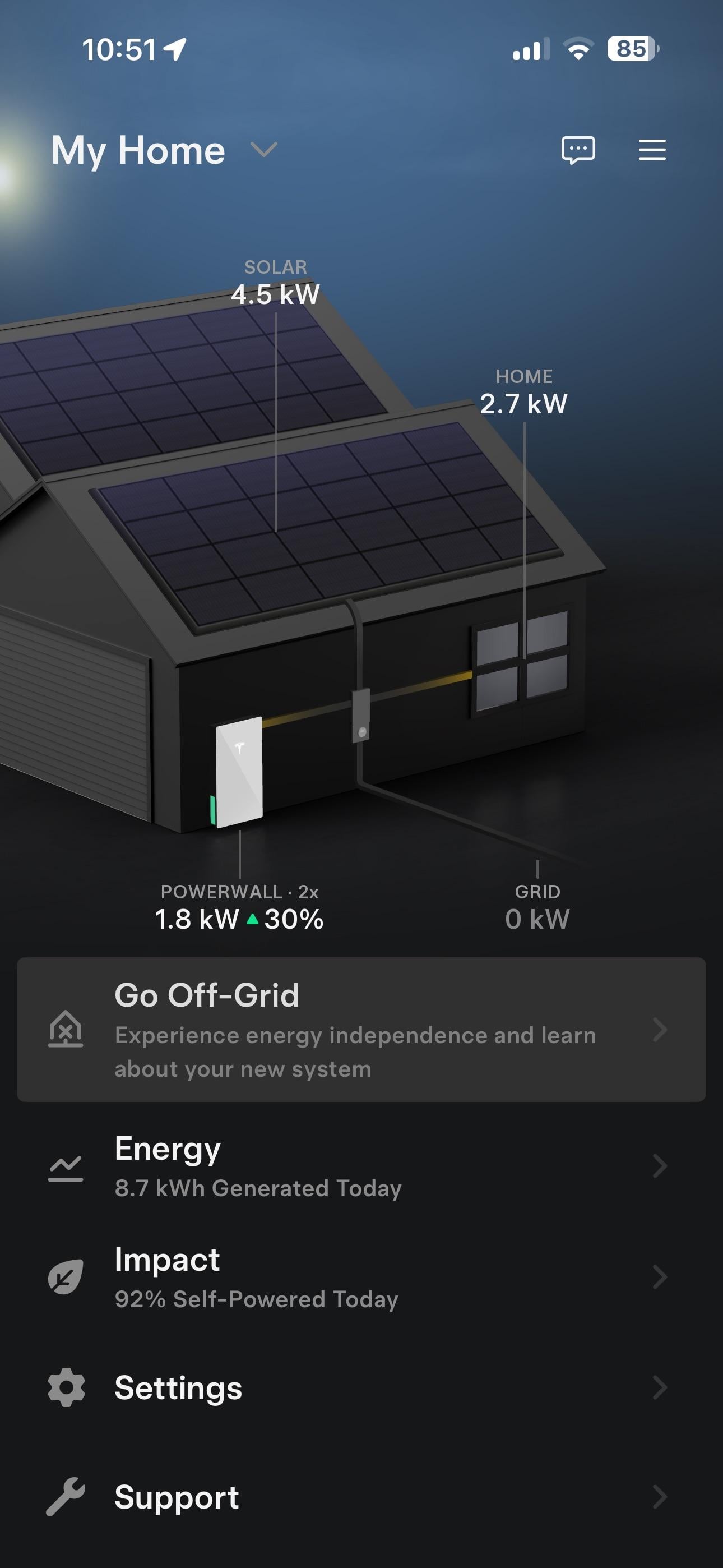Open the Go Off-Grid card
The image size is (723, 1568).
(361, 1029)
